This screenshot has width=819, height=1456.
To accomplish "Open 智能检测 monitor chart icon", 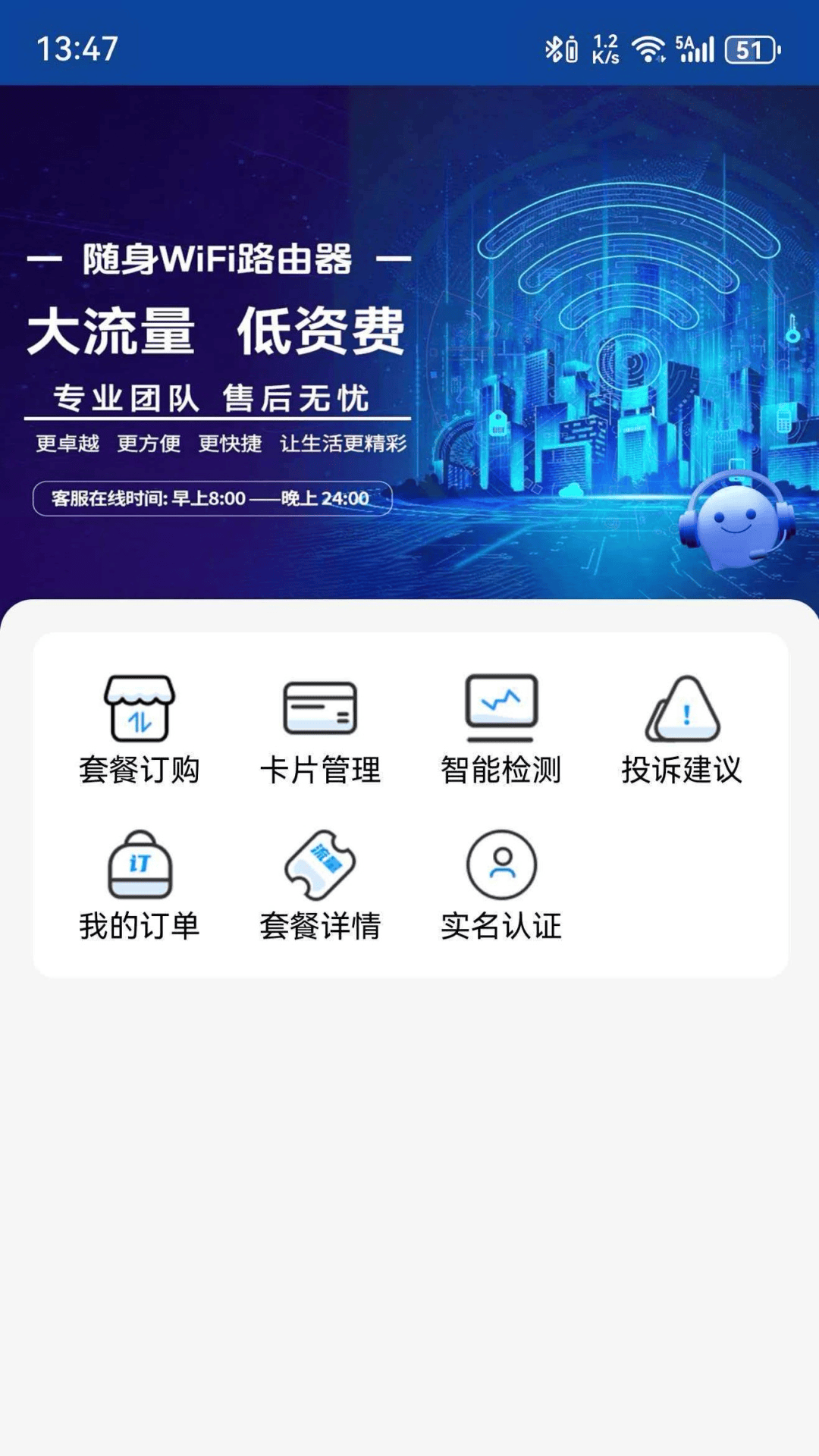I will point(500,705).
